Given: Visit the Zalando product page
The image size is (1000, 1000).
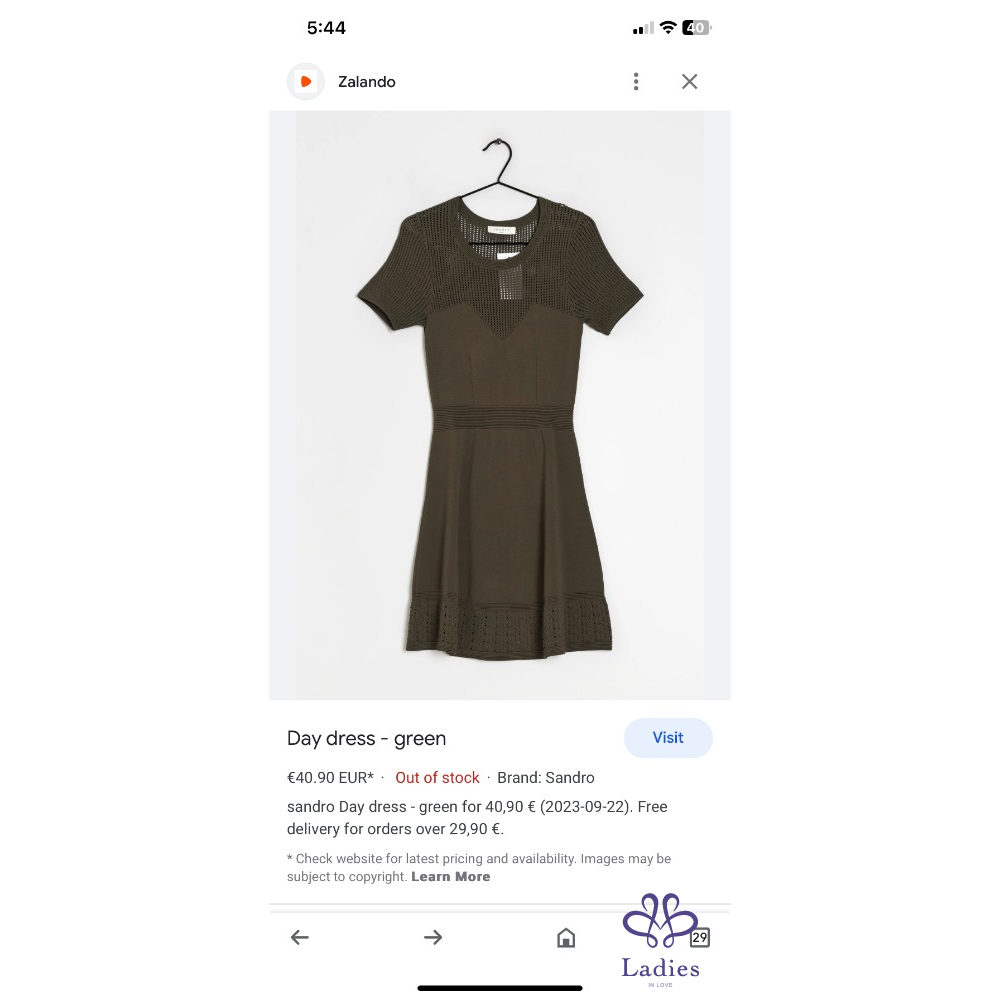Looking at the screenshot, I should coord(667,738).
